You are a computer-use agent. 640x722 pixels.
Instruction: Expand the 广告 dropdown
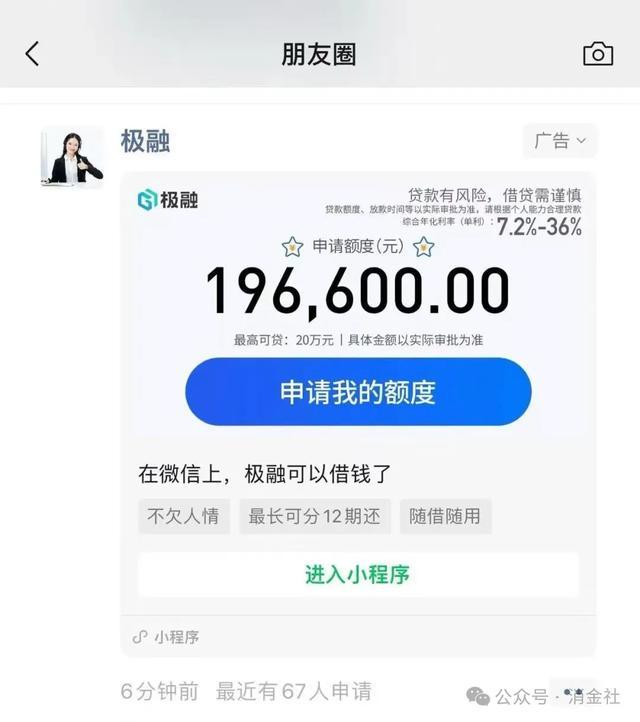point(559,141)
